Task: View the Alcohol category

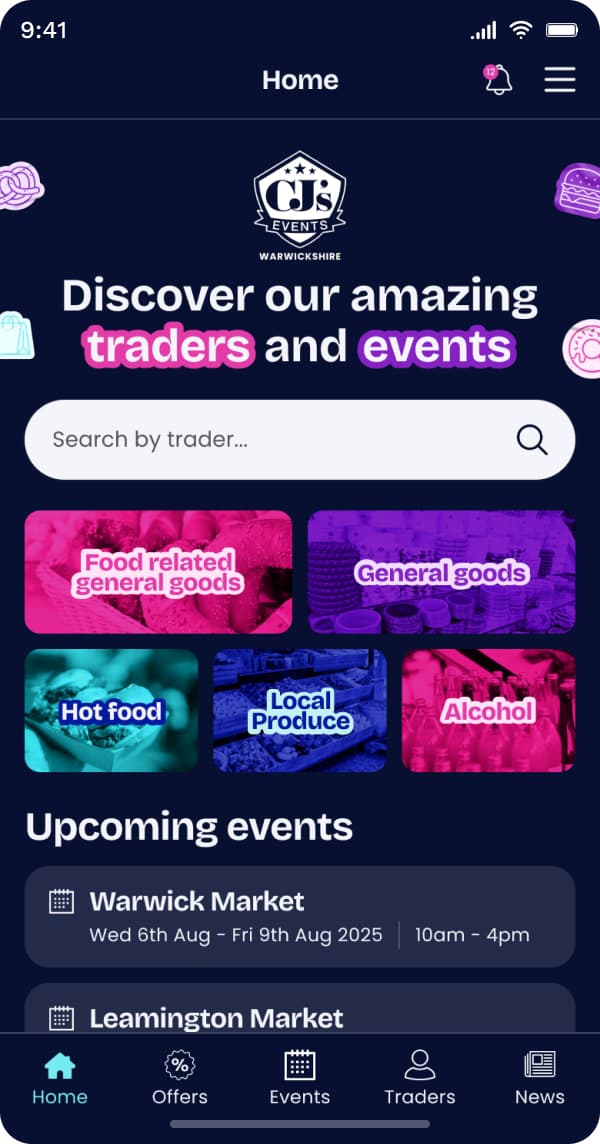Action: [x=488, y=711]
